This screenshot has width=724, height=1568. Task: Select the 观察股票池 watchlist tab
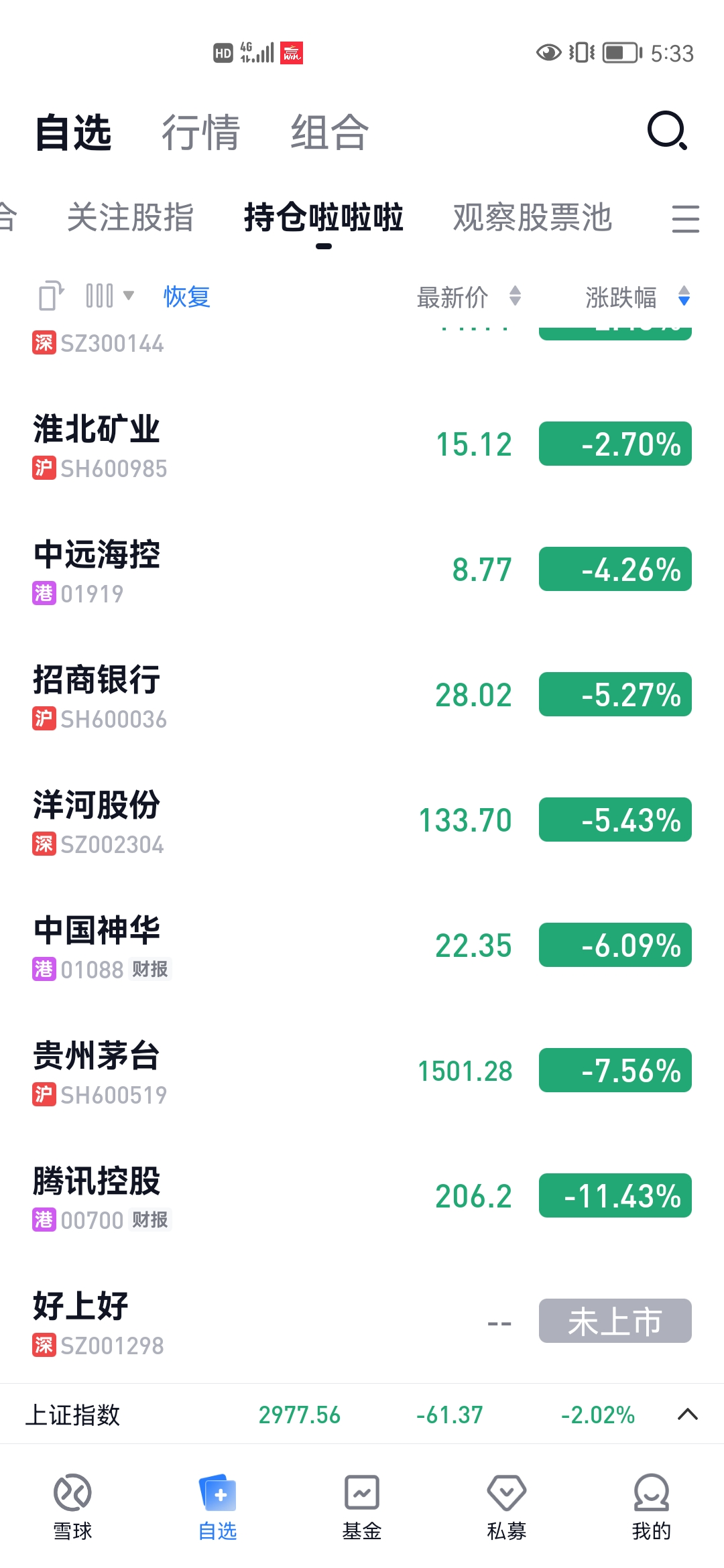pyautogui.click(x=532, y=218)
